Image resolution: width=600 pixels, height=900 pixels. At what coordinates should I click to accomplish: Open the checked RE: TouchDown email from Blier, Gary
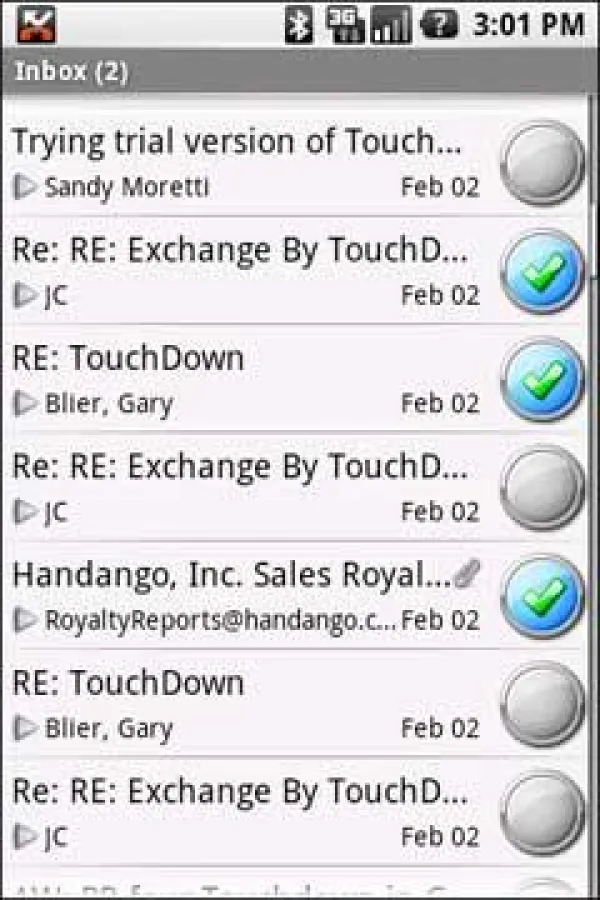(x=240, y=378)
